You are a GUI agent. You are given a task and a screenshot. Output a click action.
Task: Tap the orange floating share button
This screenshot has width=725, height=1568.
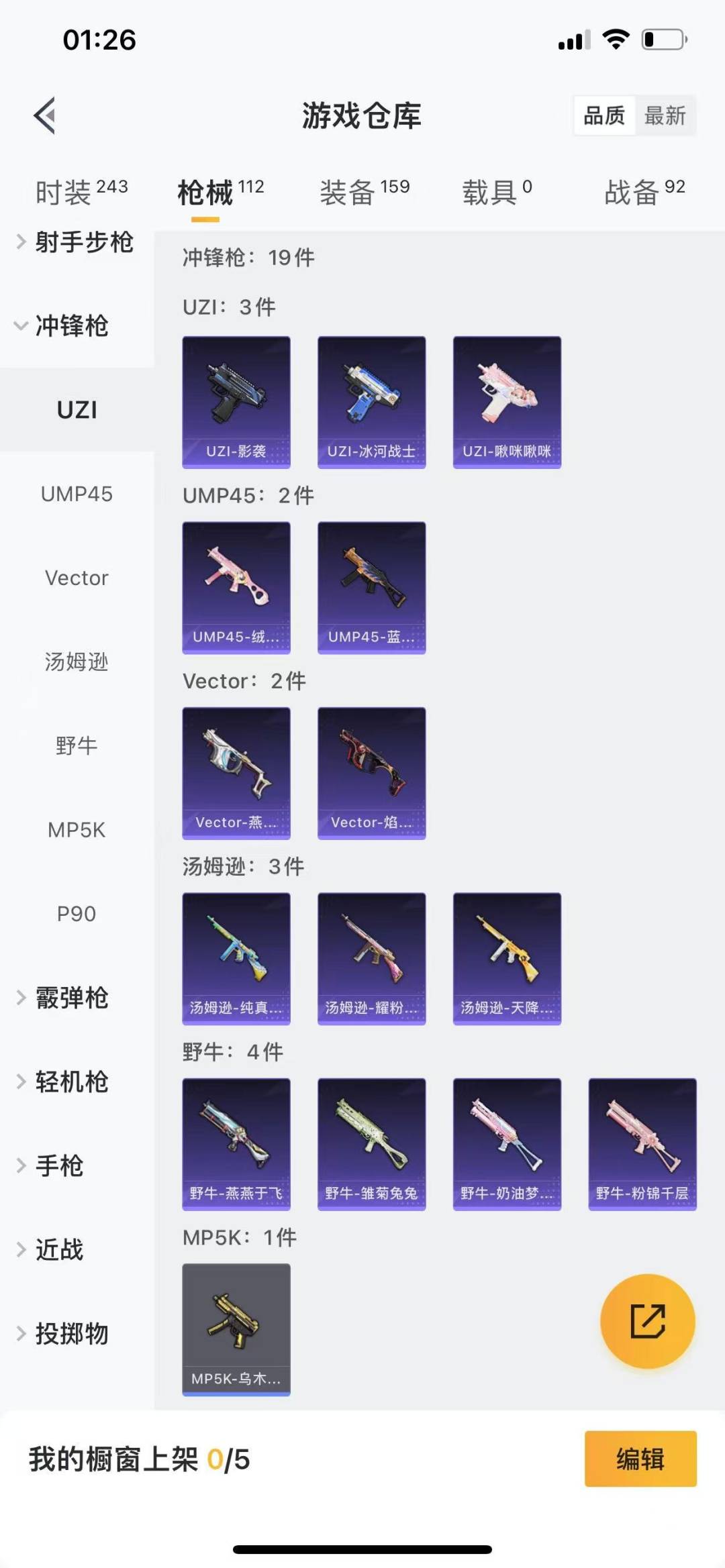tap(647, 1321)
